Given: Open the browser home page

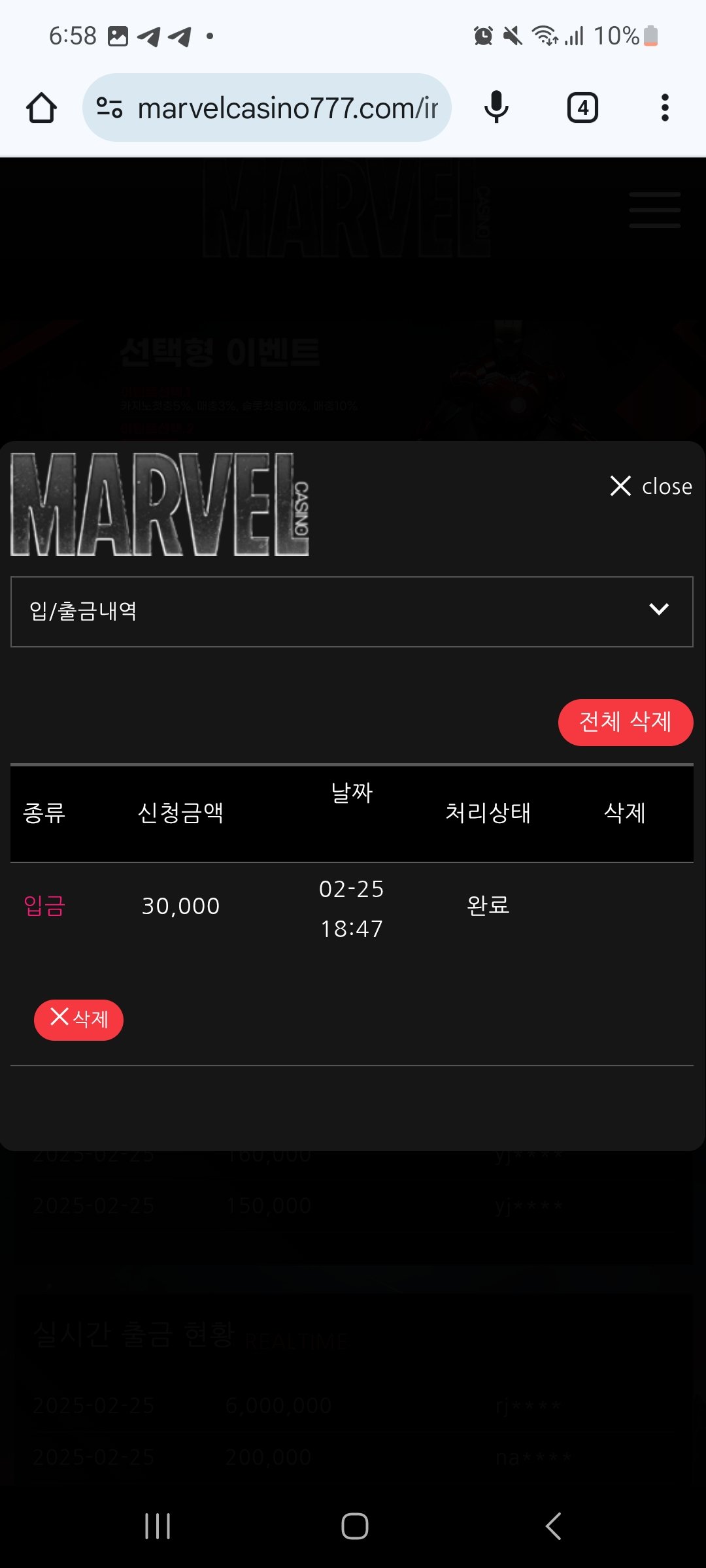Looking at the screenshot, I should (41, 108).
